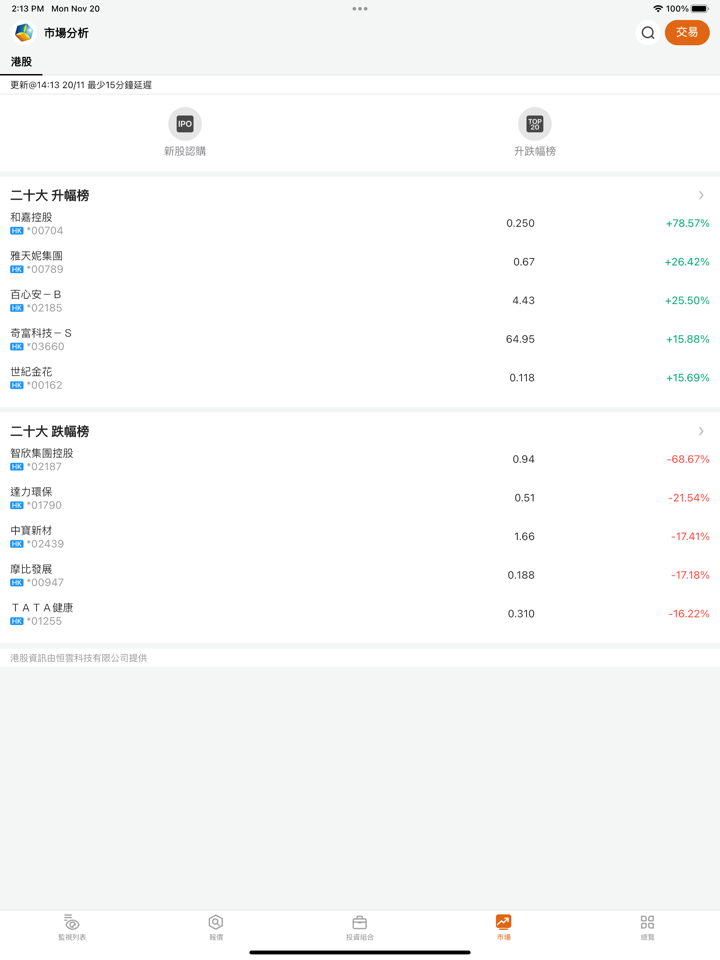Open 升跌幅榜 Top 20 rankings
Image resolution: width=720 pixels, height=960 pixels.
pos(534,133)
